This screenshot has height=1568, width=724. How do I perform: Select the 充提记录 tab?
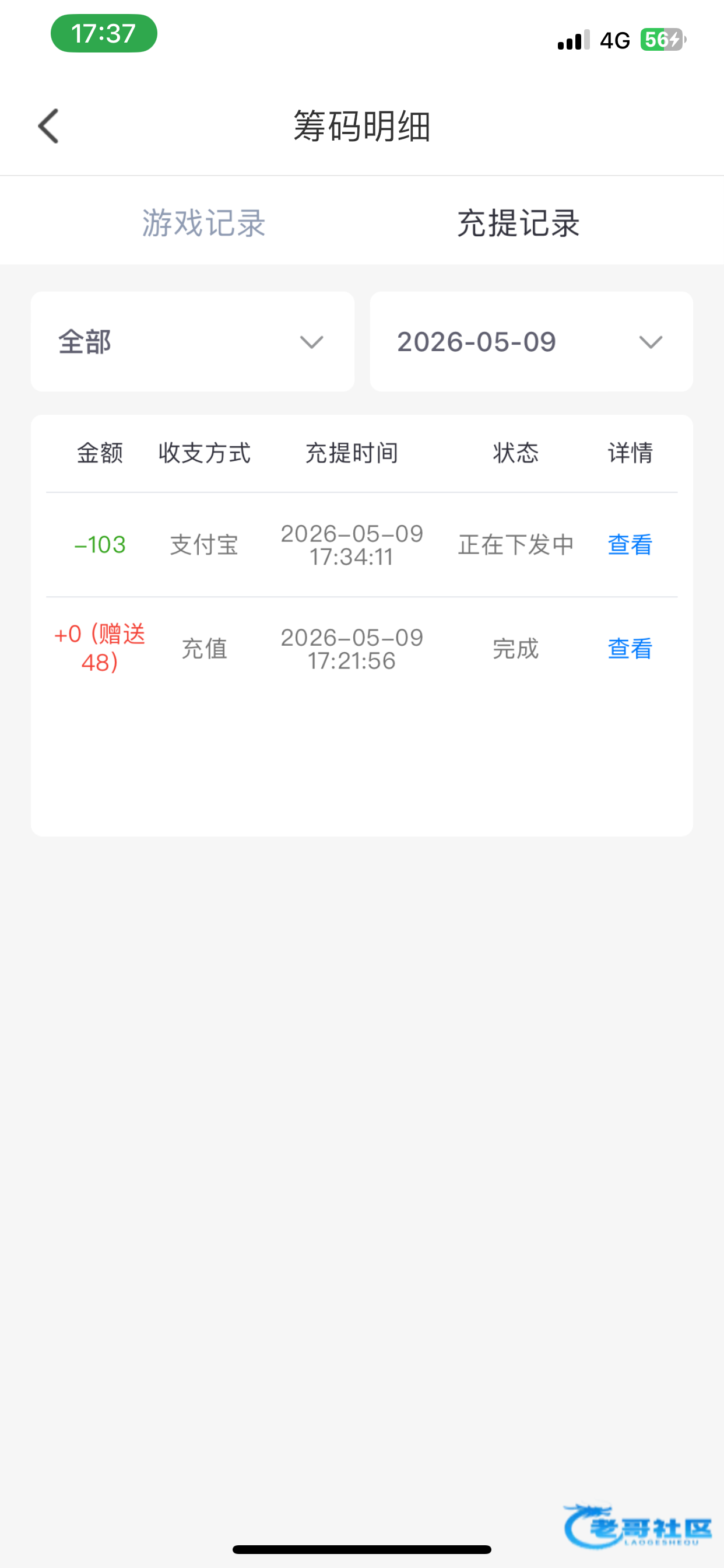(x=518, y=223)
